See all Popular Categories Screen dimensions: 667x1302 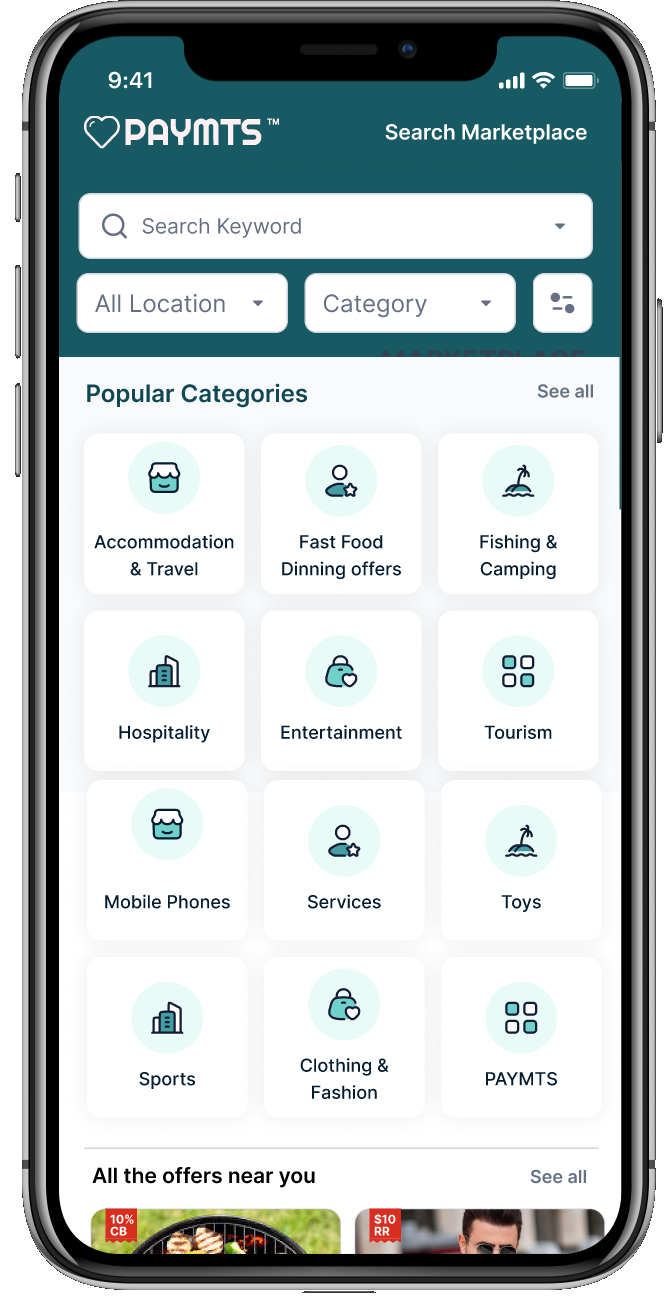click(x=565, y=391)
